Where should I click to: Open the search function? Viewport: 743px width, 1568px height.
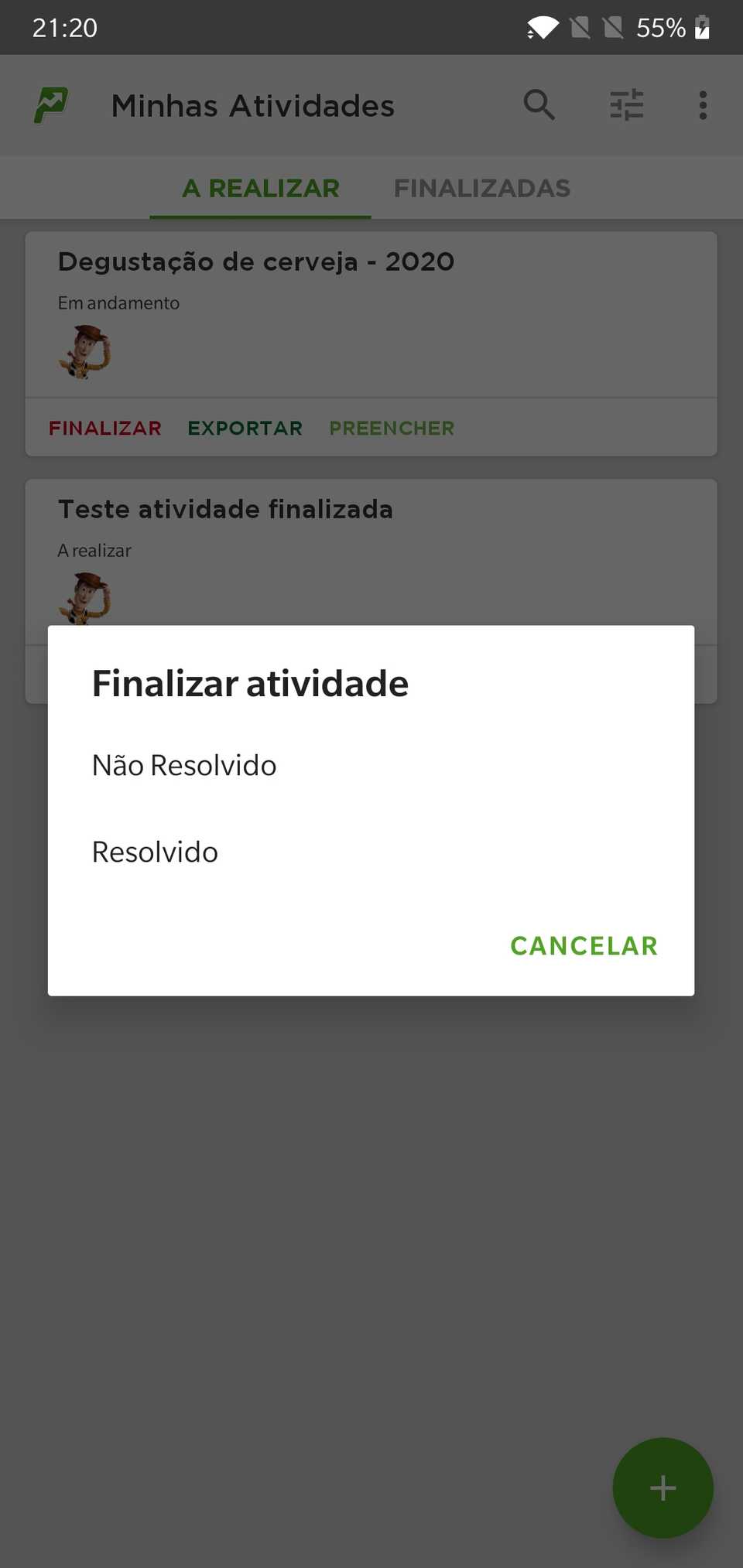click(539, 105)
